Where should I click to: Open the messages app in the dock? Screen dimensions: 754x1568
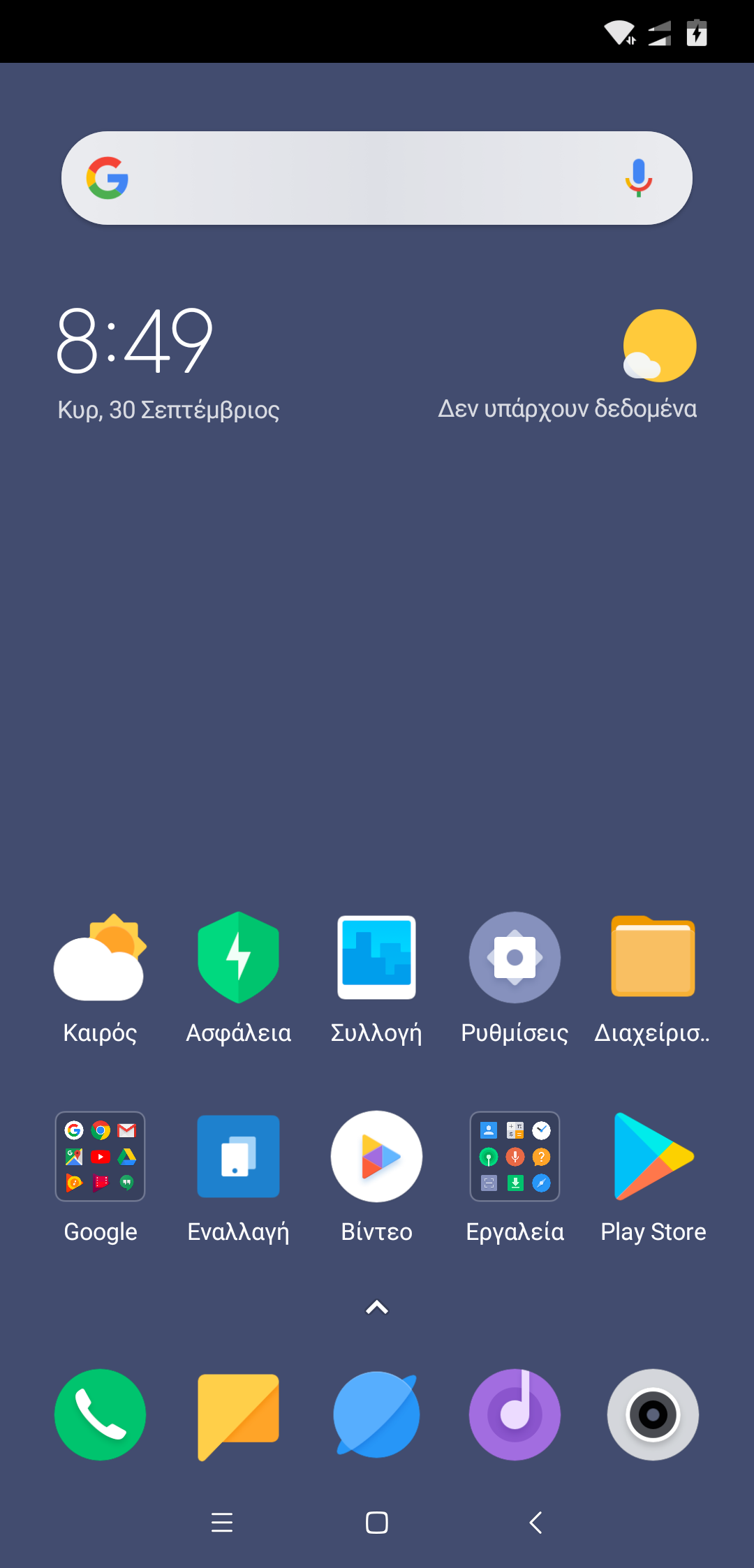click(238, 1416)
